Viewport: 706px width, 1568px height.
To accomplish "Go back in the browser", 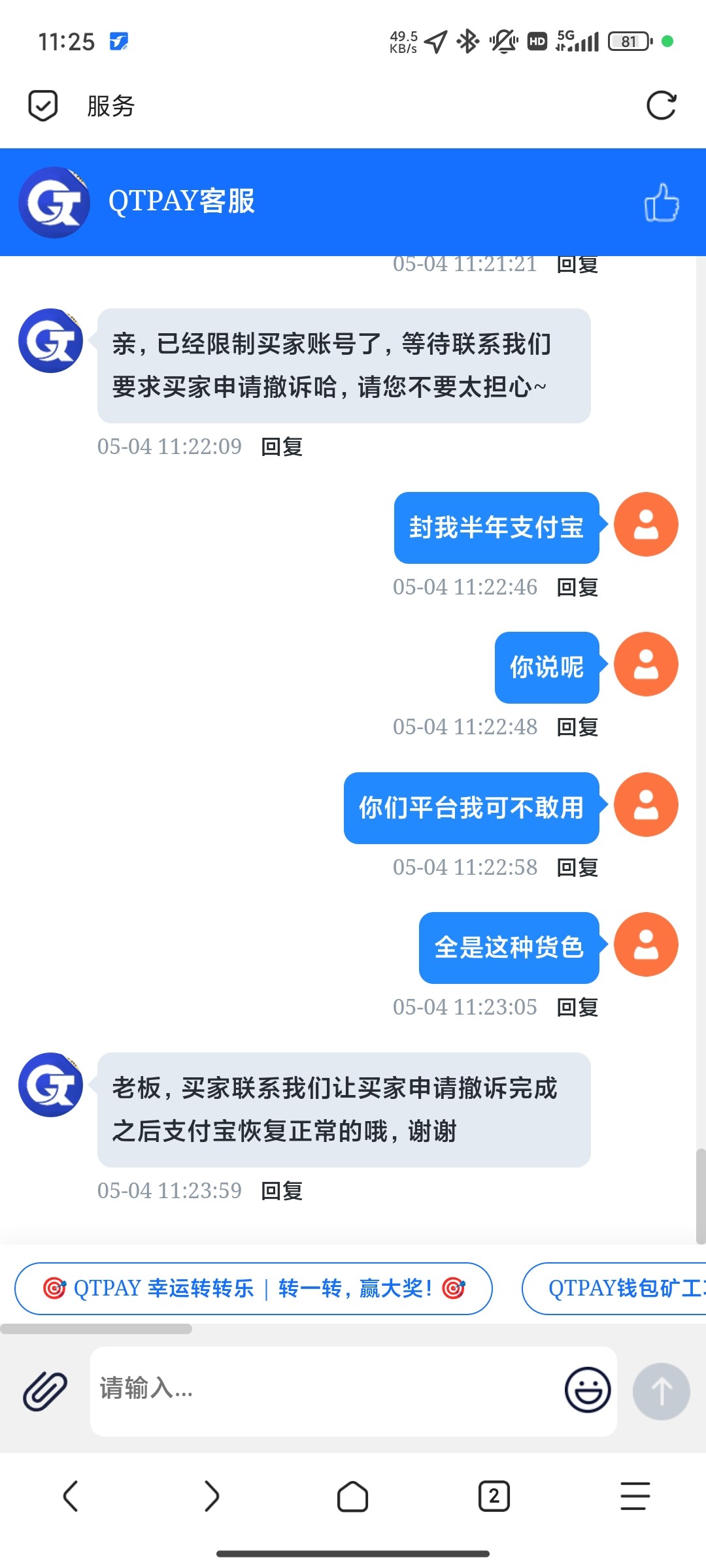I will 71,1496.
